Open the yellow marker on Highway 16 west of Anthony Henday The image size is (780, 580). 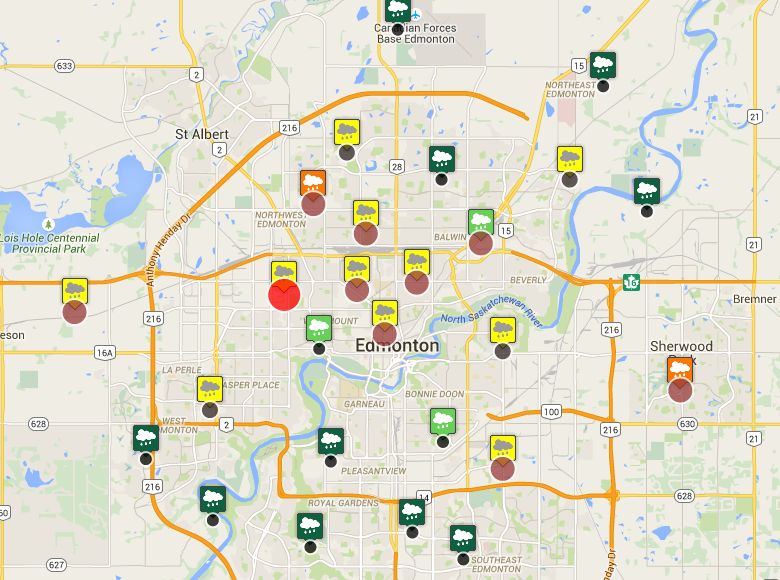point(74,292)
